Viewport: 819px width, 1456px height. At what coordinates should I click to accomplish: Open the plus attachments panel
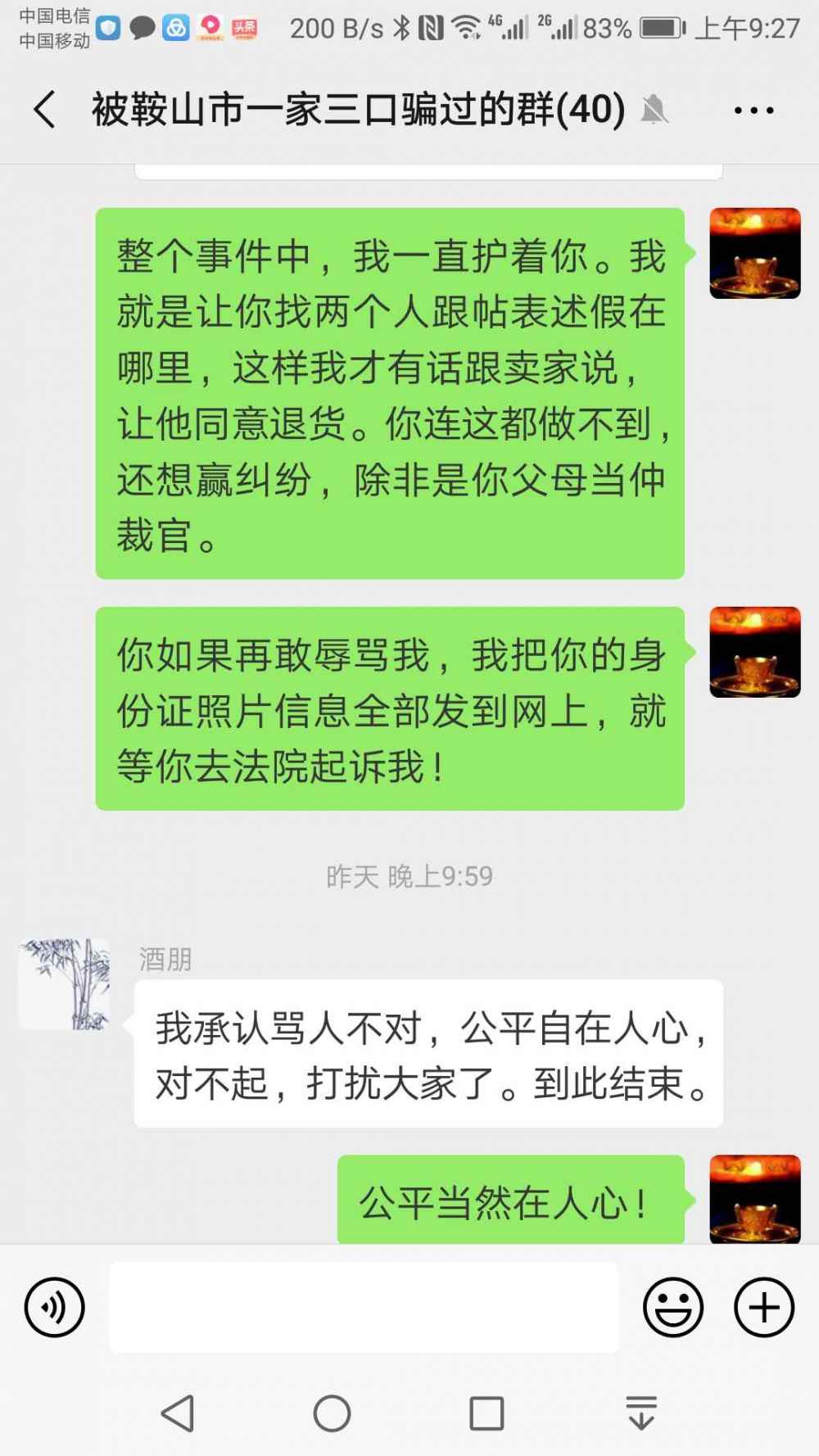coord(763,1307)
